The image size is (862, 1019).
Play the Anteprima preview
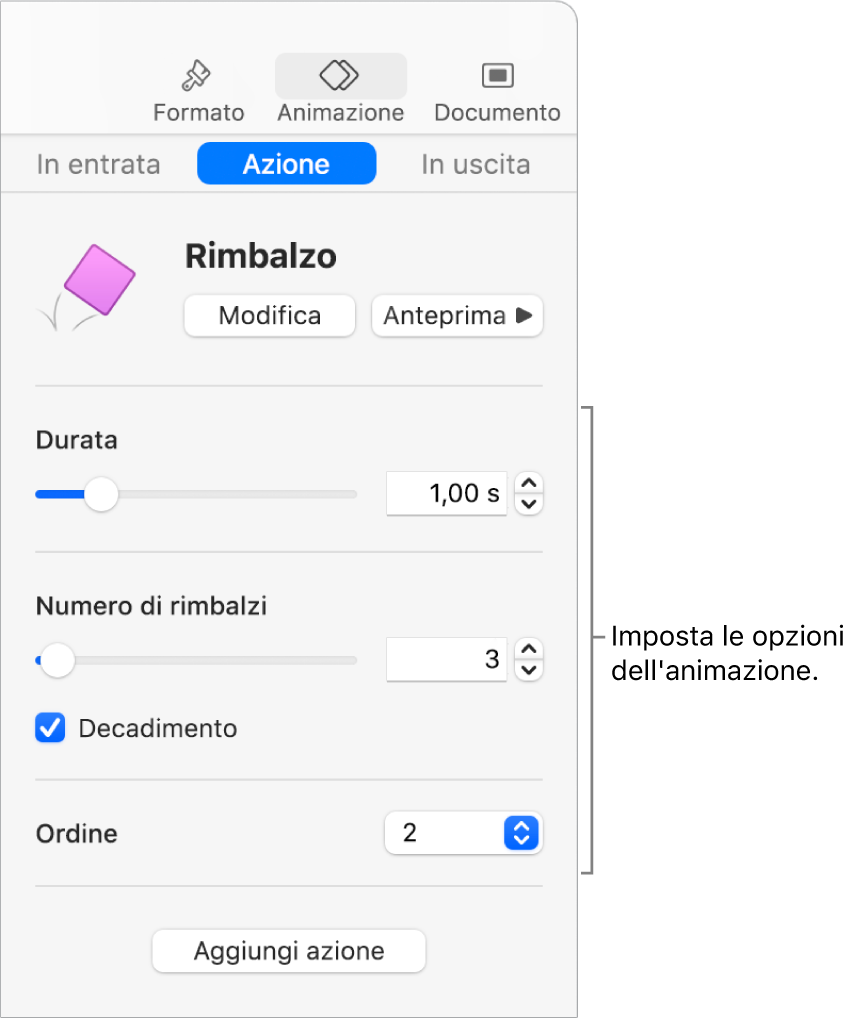pos(457,316)
